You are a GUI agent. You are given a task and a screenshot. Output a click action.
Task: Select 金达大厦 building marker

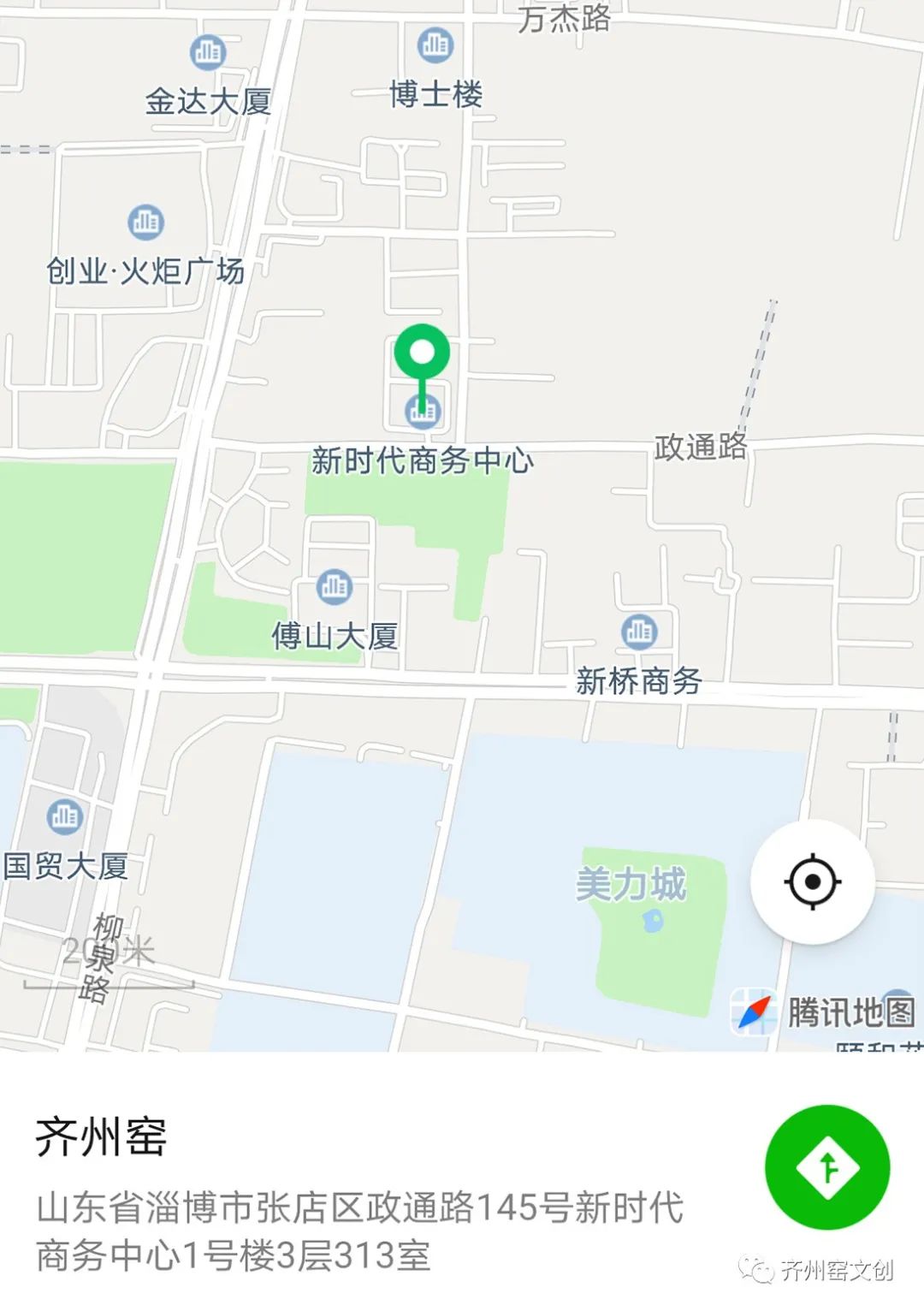pyautogui.click(x=208, y=53)
